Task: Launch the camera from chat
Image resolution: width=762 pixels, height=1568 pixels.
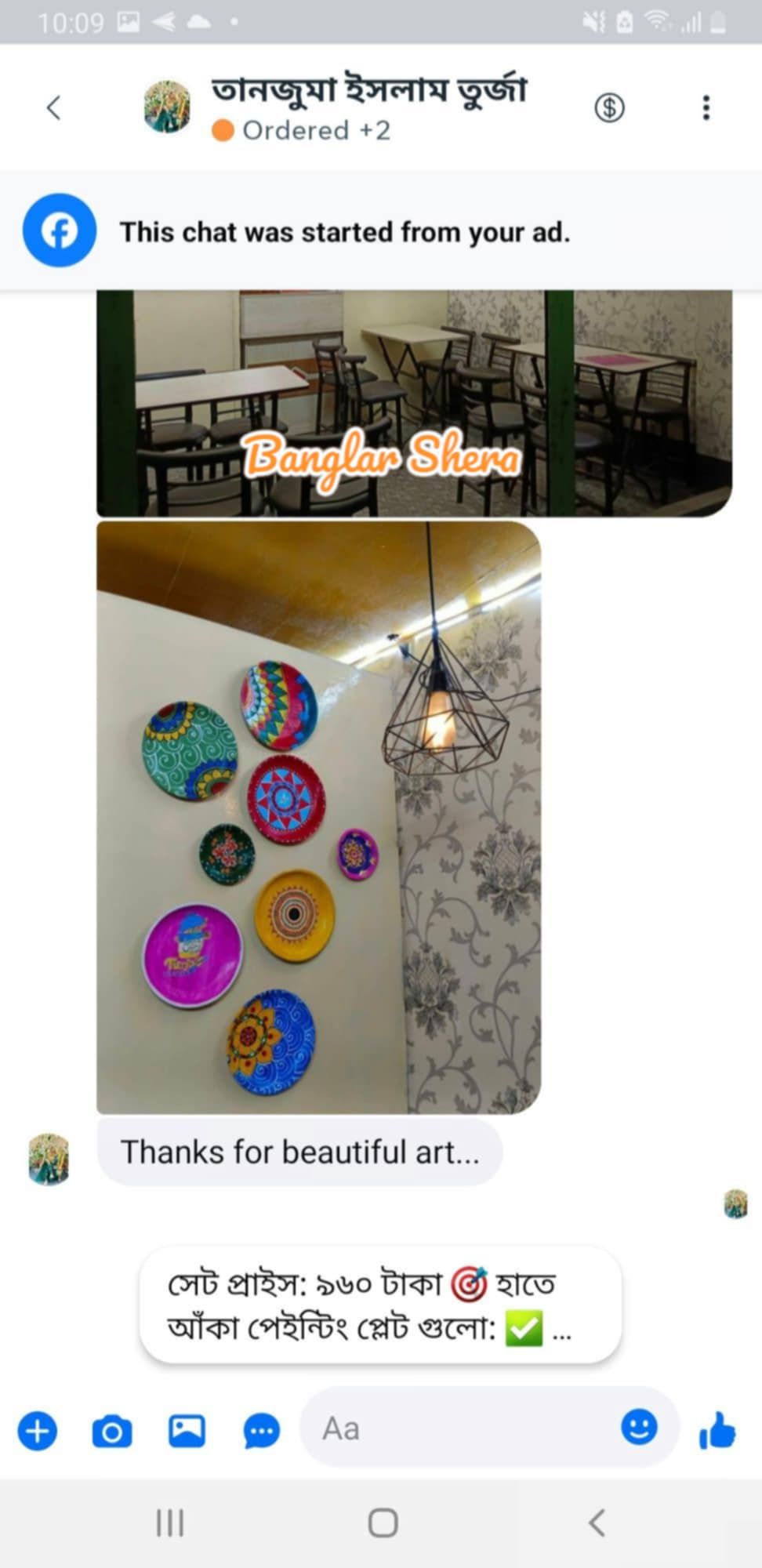Action: [112, 1431]
